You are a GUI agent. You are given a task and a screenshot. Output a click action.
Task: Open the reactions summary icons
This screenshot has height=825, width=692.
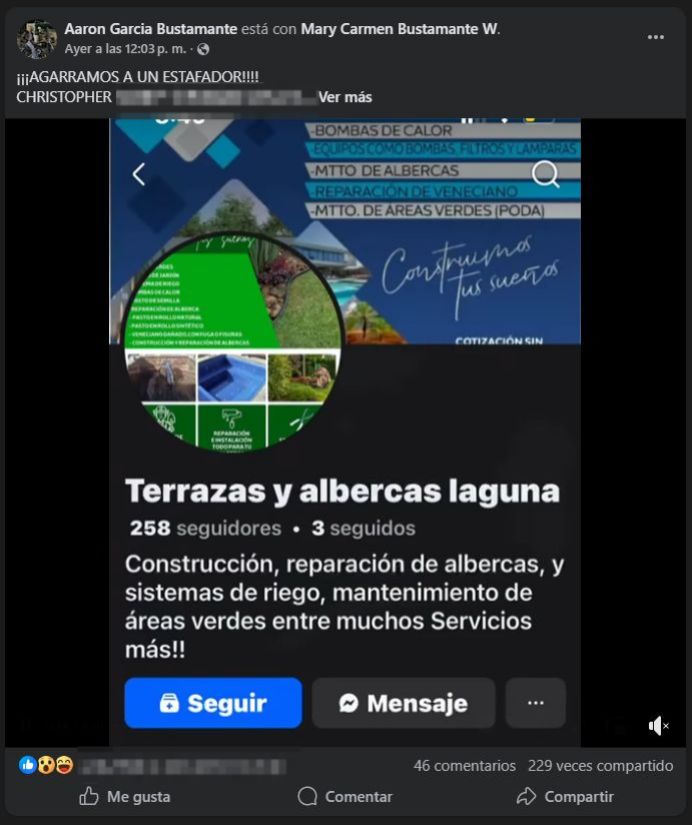(46, 766)
